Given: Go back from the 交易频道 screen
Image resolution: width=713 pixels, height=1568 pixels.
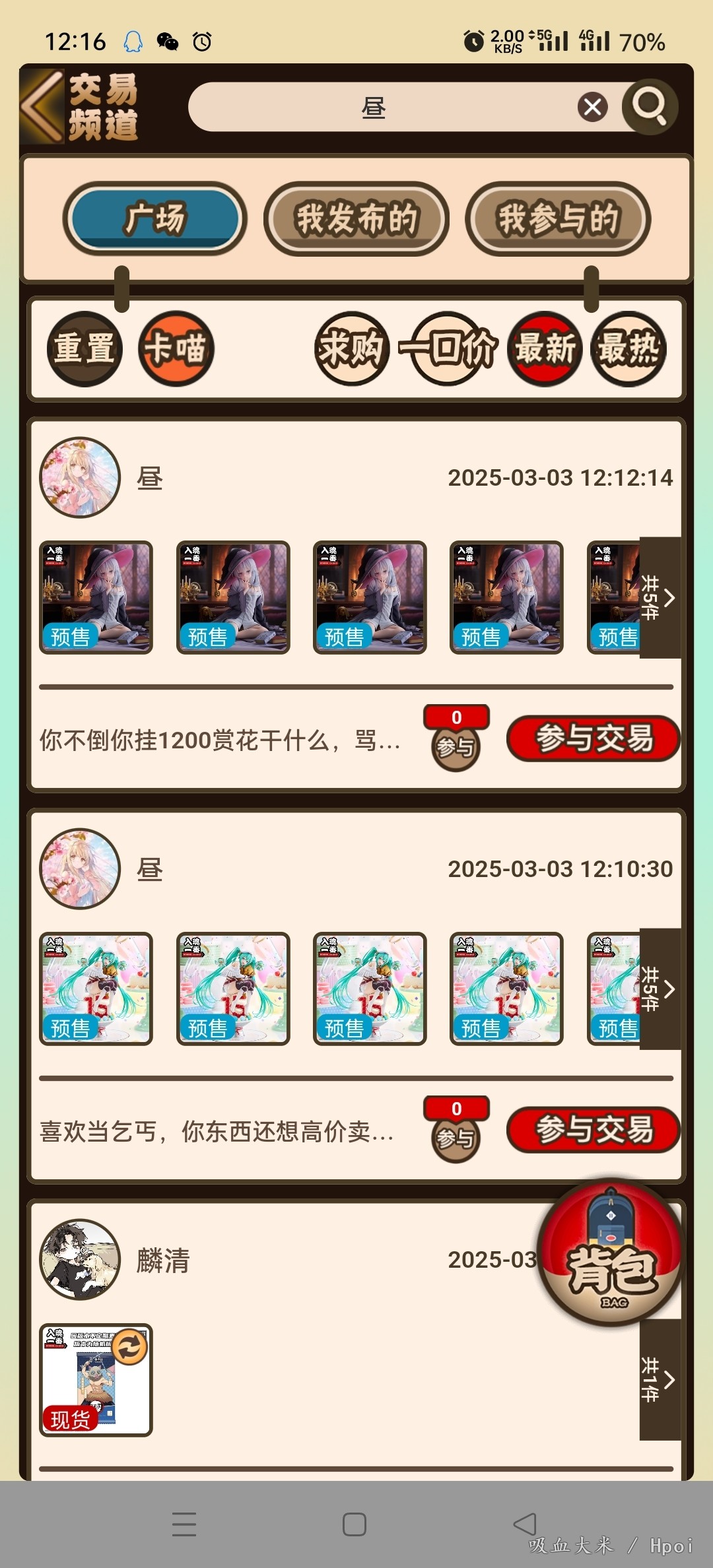Looking at the screenshot, I should pyautogui.click(x=42, y=106).
